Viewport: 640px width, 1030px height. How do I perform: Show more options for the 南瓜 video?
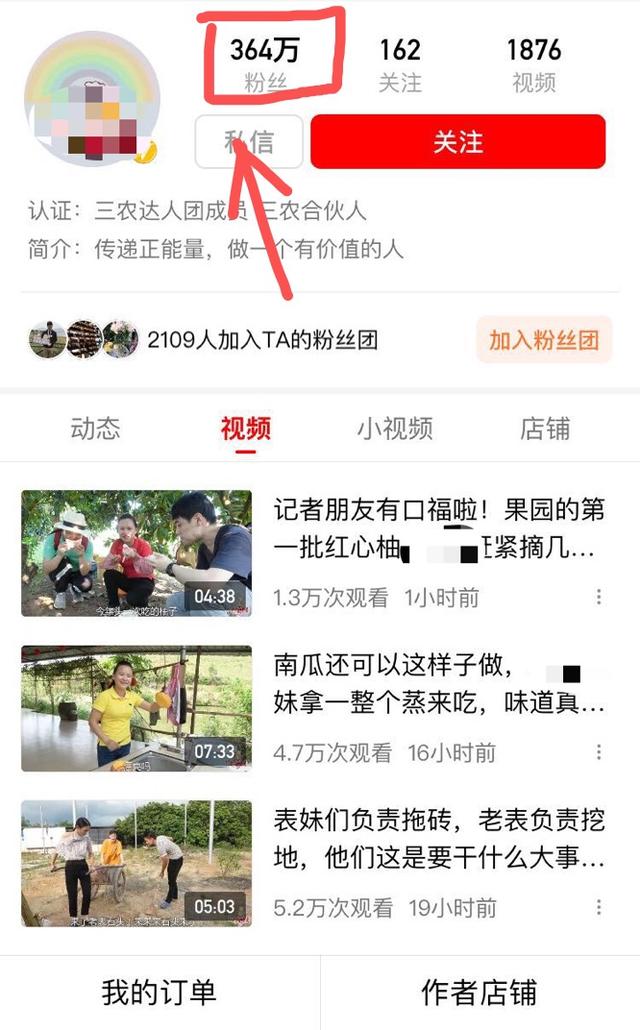(599, 752)
